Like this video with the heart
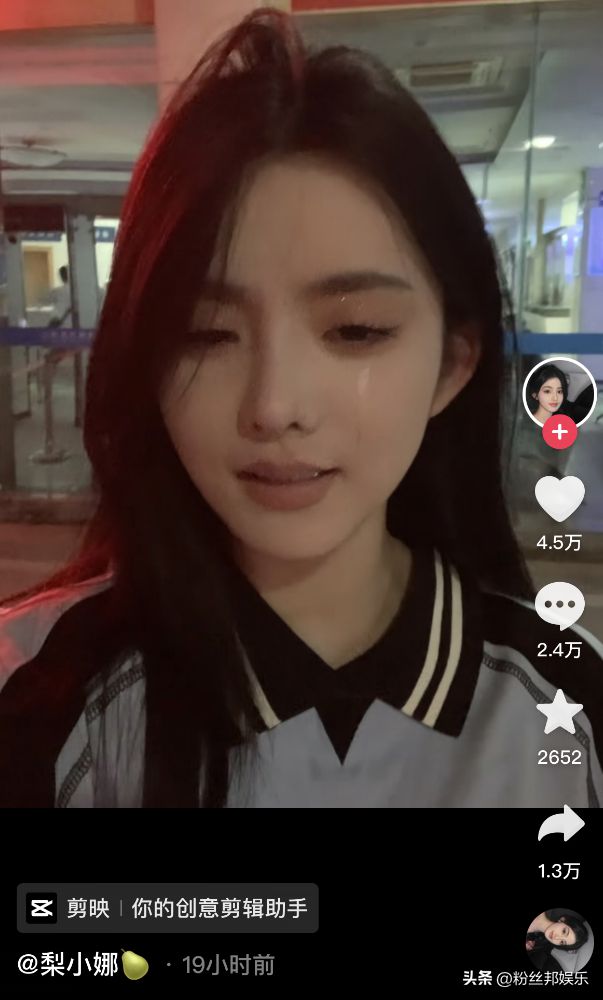 tap(559, 498)
